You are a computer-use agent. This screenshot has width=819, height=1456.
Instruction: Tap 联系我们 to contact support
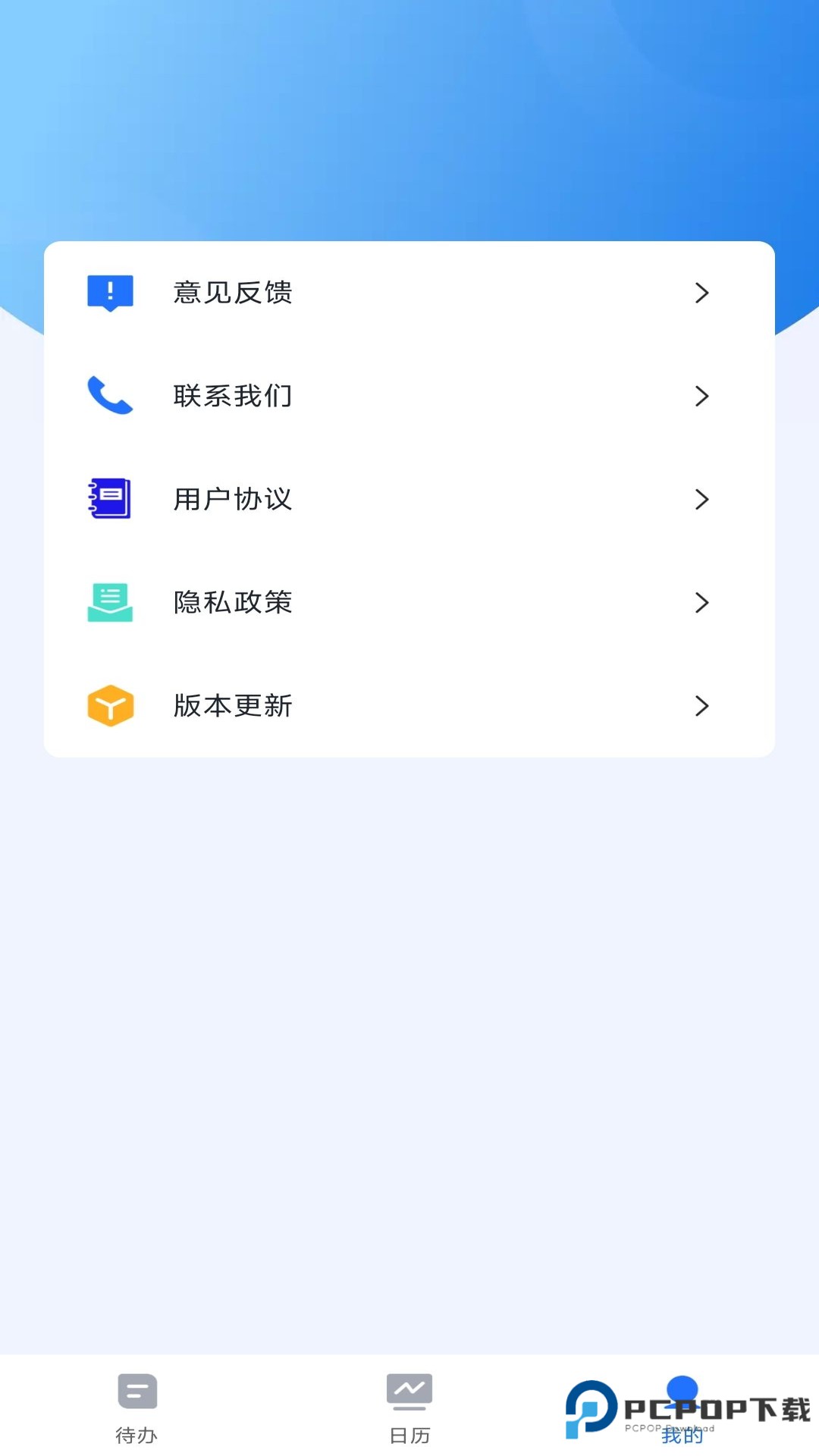point(233,396)
